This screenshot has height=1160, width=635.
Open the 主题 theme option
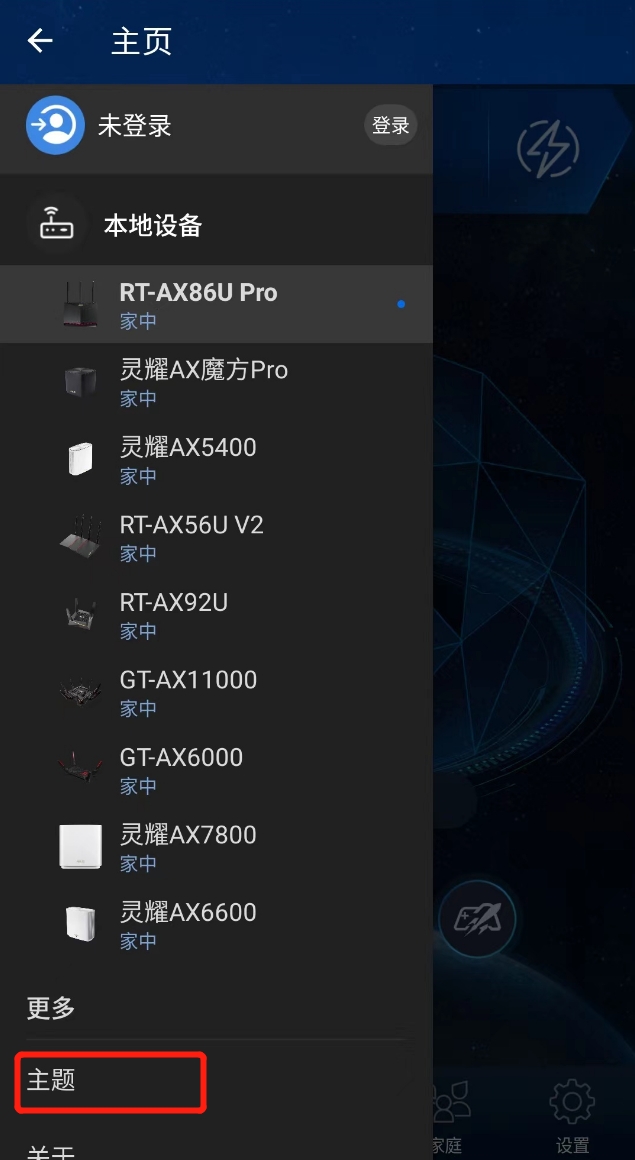click(x=110, y=1081)
